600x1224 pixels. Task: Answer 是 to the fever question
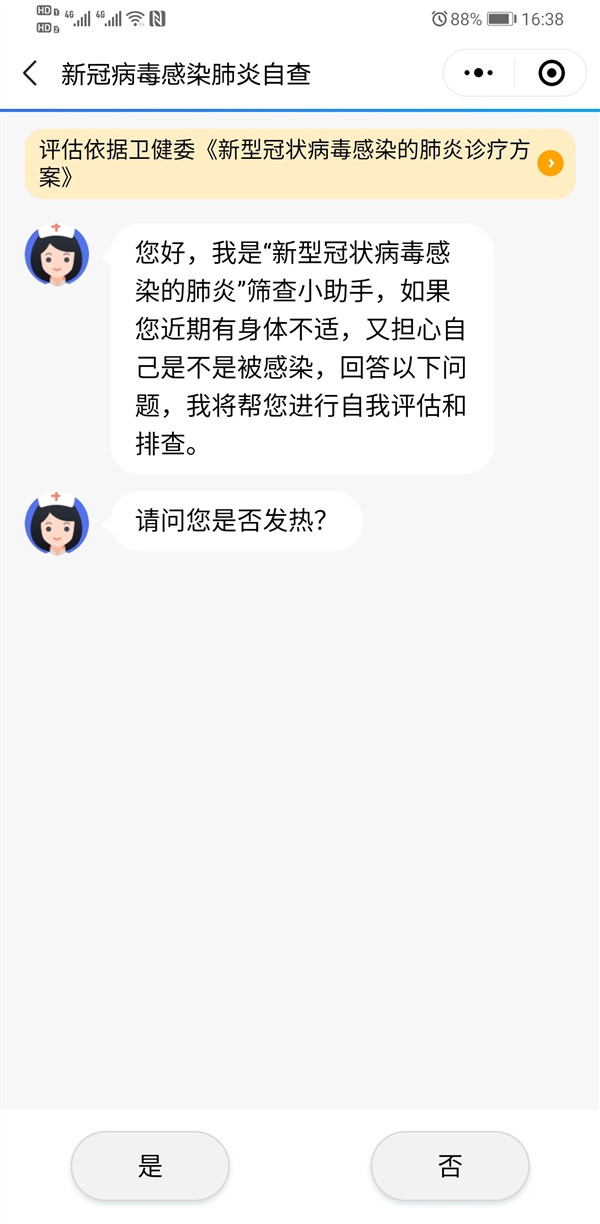point(150,1166)
